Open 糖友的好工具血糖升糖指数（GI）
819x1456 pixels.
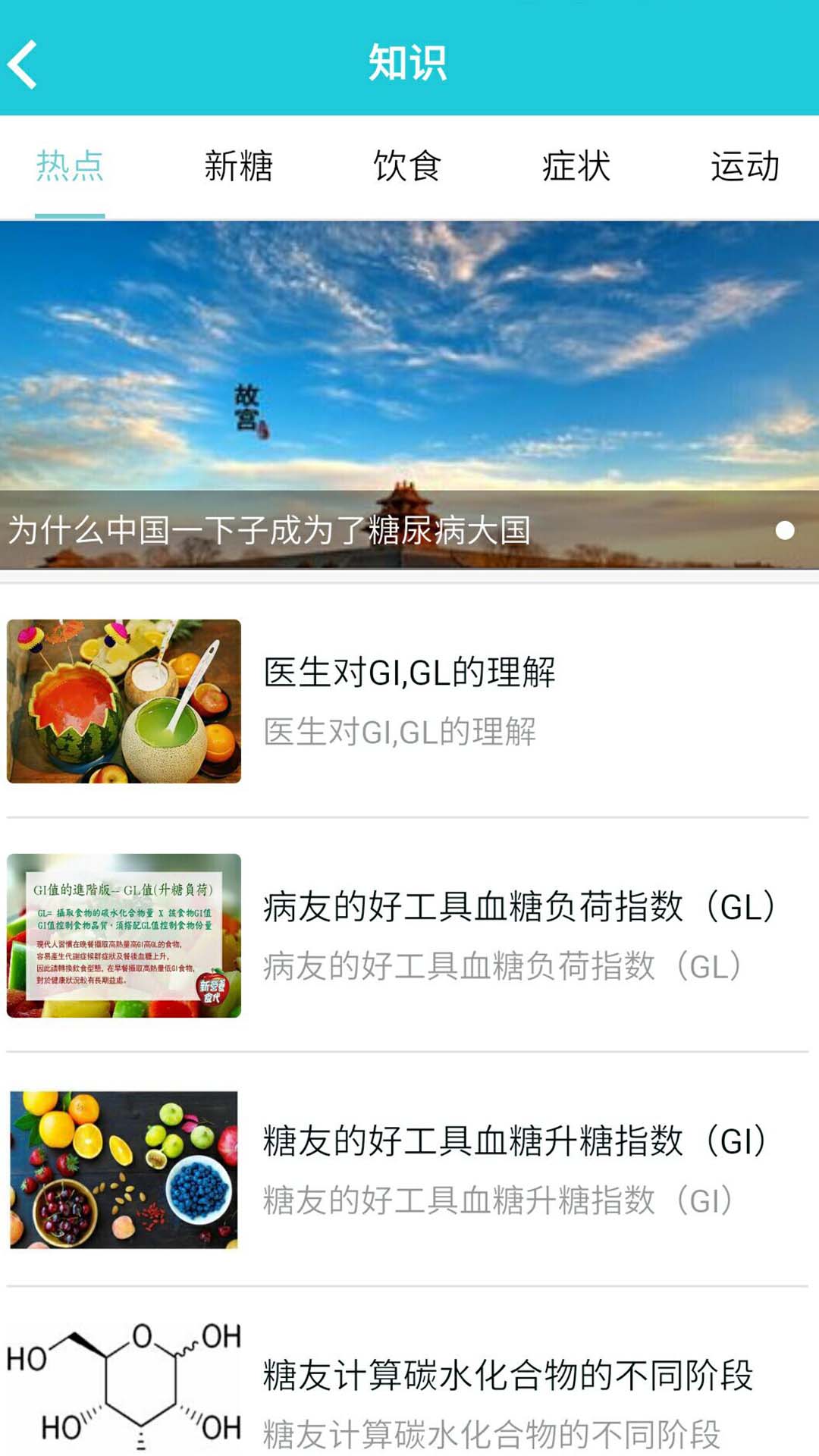(x=409, y=1169)
